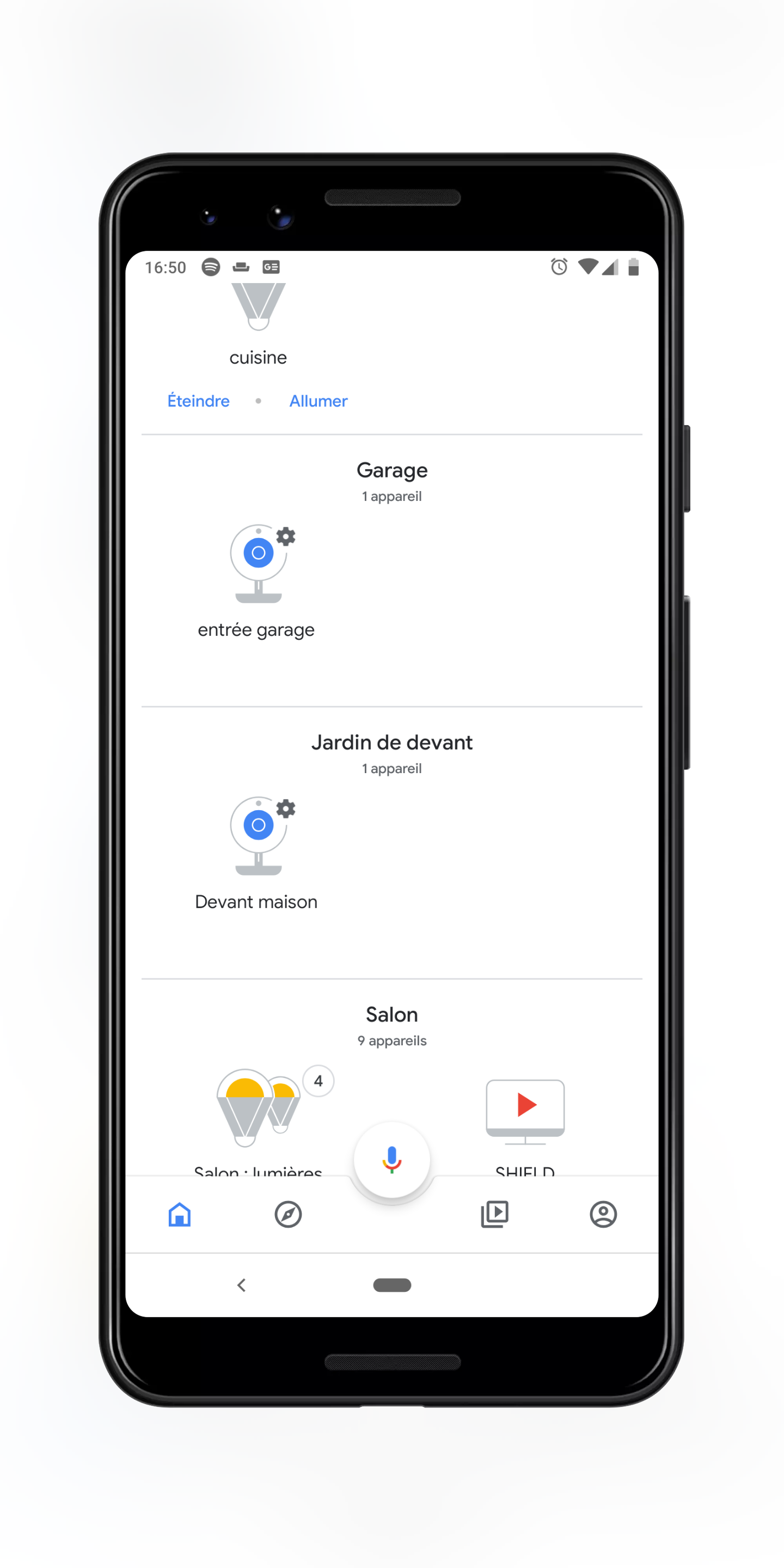784x1568 pixels.
Task: Switch to the Discover compass tab
Action: click(x=288, y=1214)
